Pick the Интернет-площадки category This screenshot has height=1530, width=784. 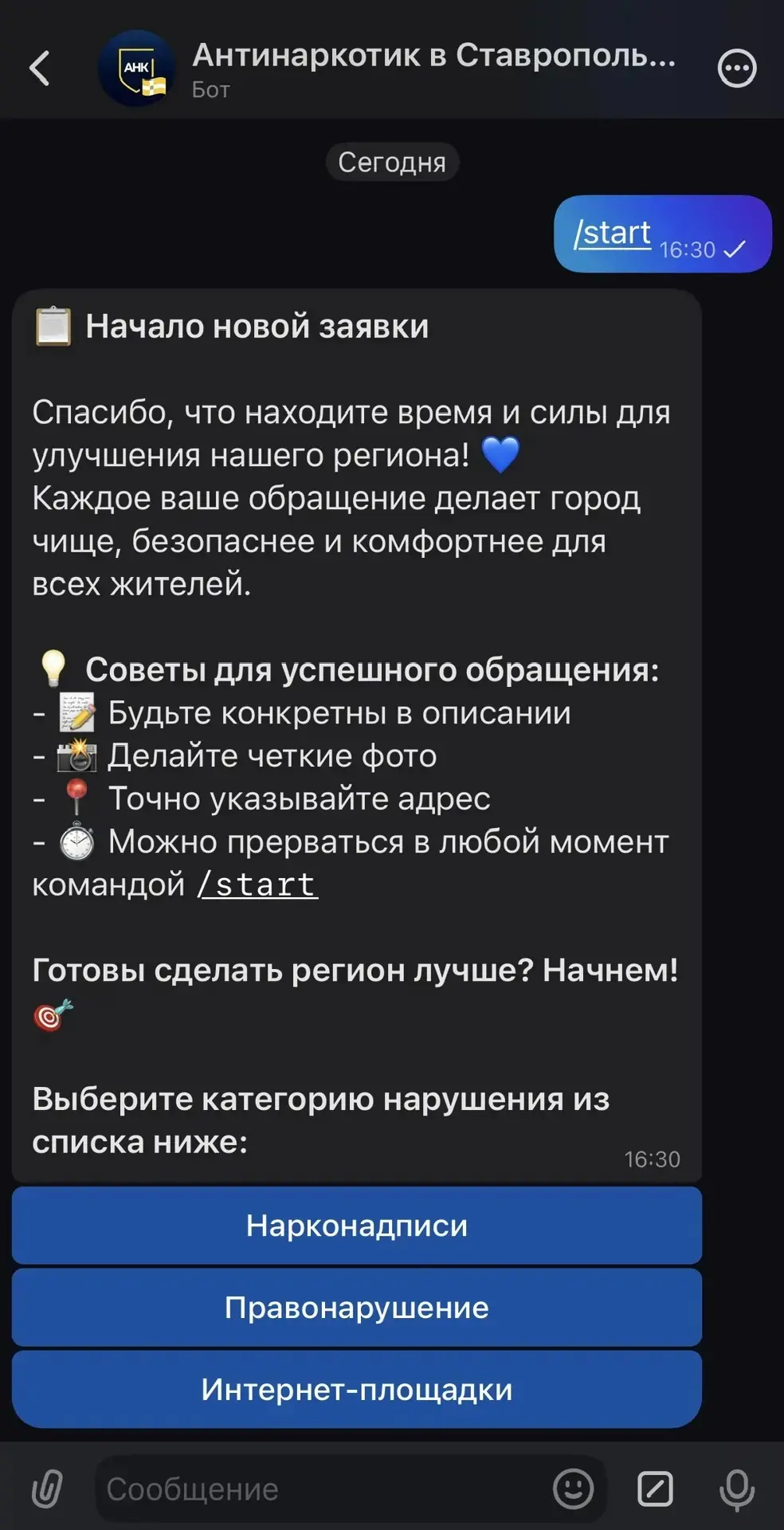click(x=356, y=1390)
